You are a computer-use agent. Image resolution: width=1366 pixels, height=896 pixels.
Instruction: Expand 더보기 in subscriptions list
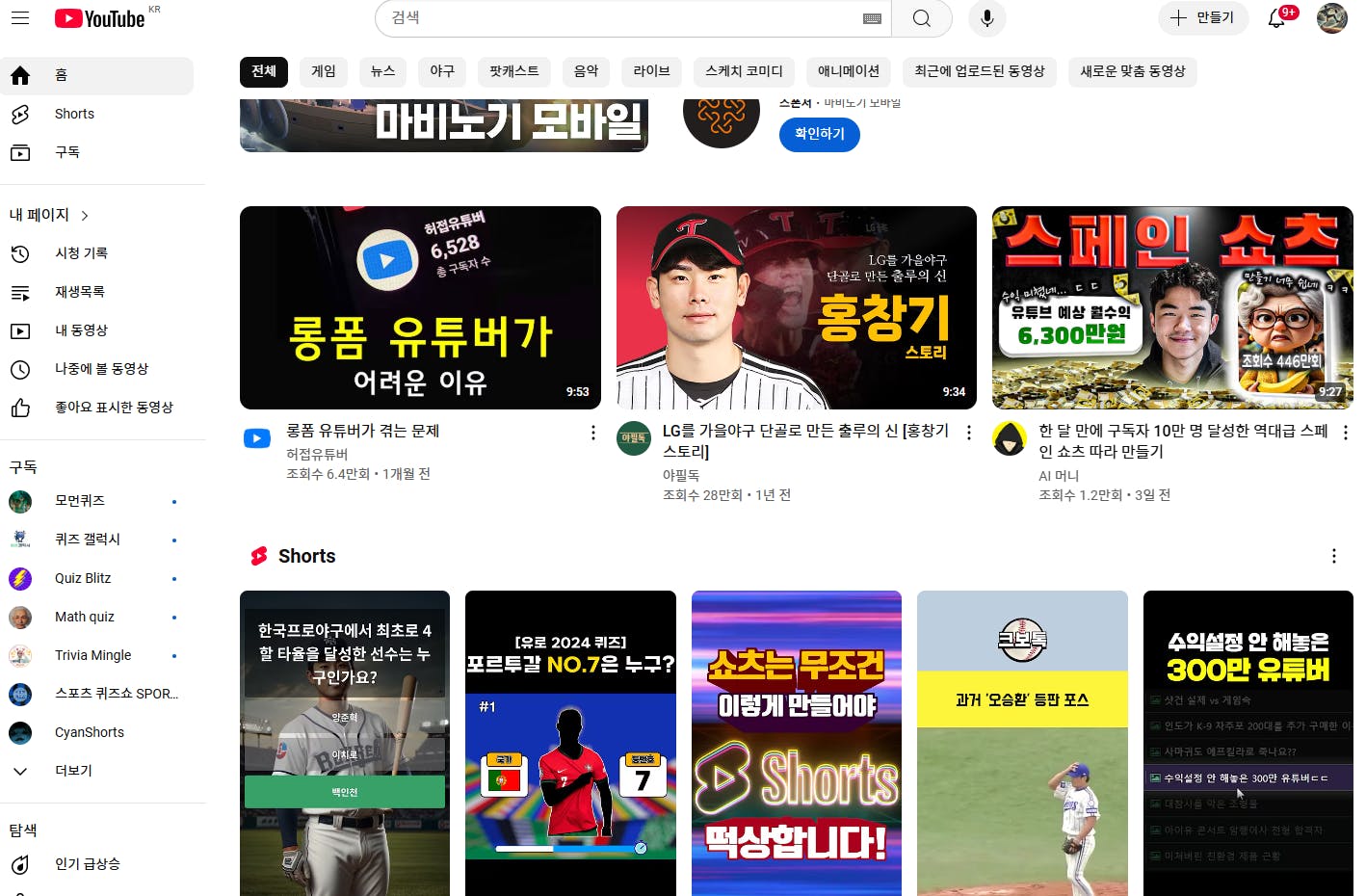tap(73, 771)
